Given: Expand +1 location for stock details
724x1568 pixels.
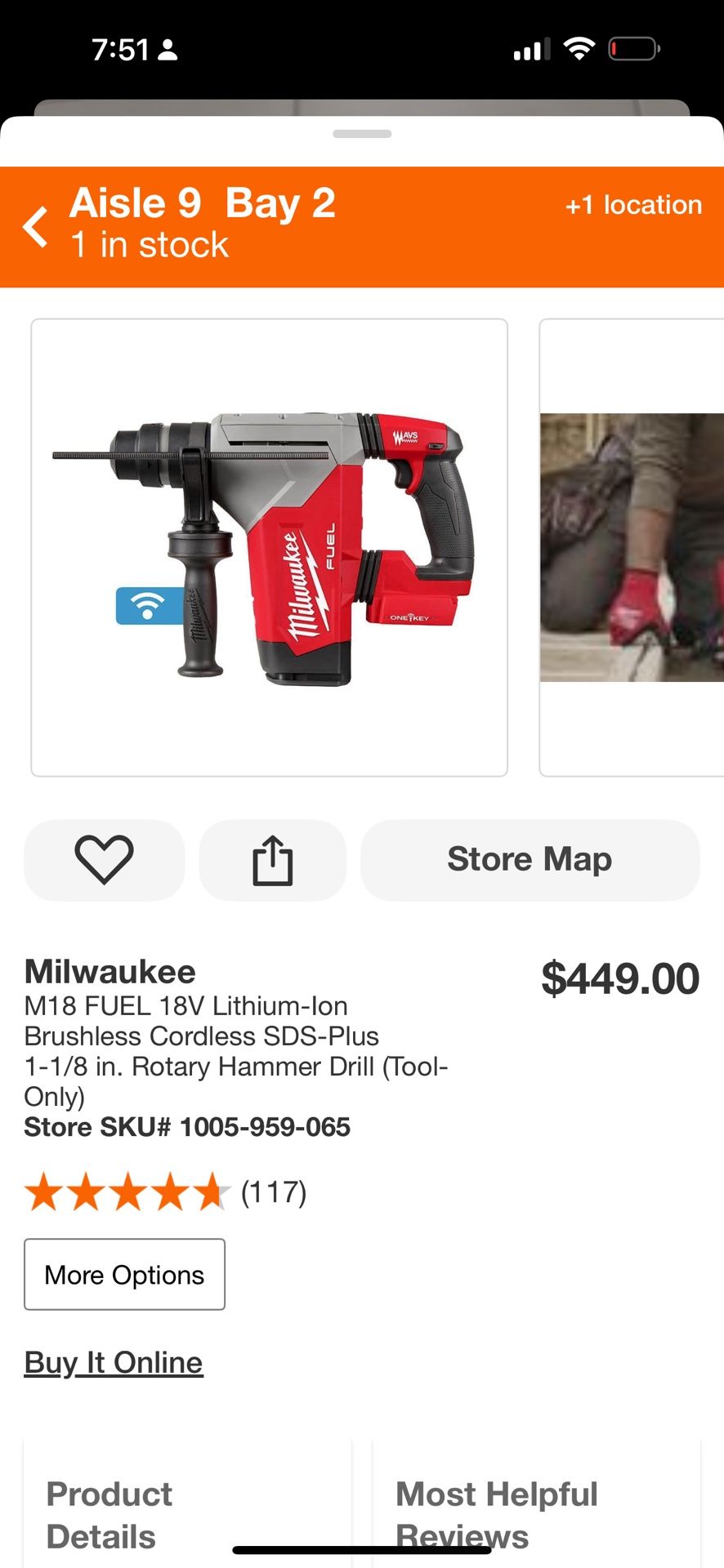Looking at the screenshot, I should (633, 204).
